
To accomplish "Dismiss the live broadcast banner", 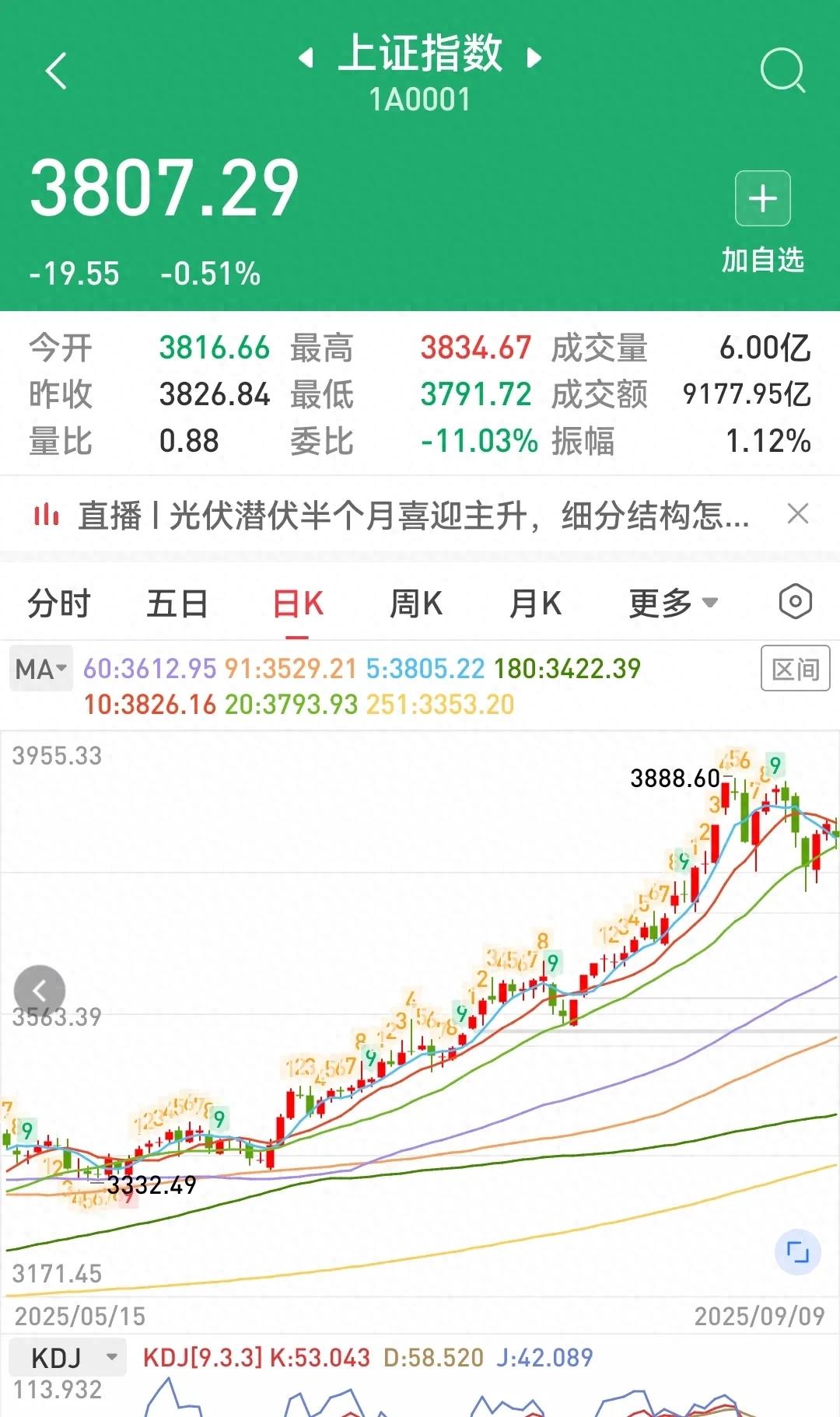I will (x=798, y=514).
